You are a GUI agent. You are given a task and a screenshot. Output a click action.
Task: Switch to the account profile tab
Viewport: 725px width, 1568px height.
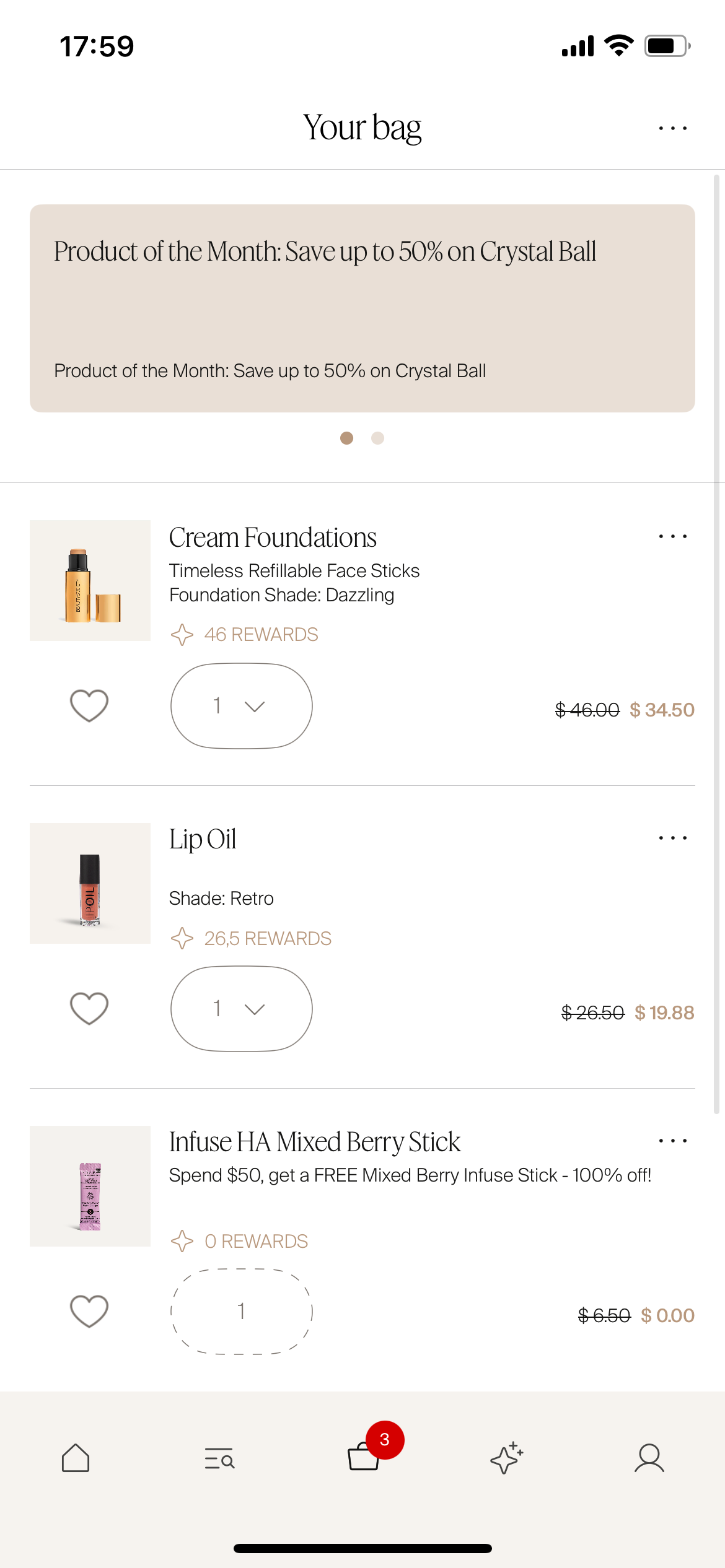coord(649,1458)
